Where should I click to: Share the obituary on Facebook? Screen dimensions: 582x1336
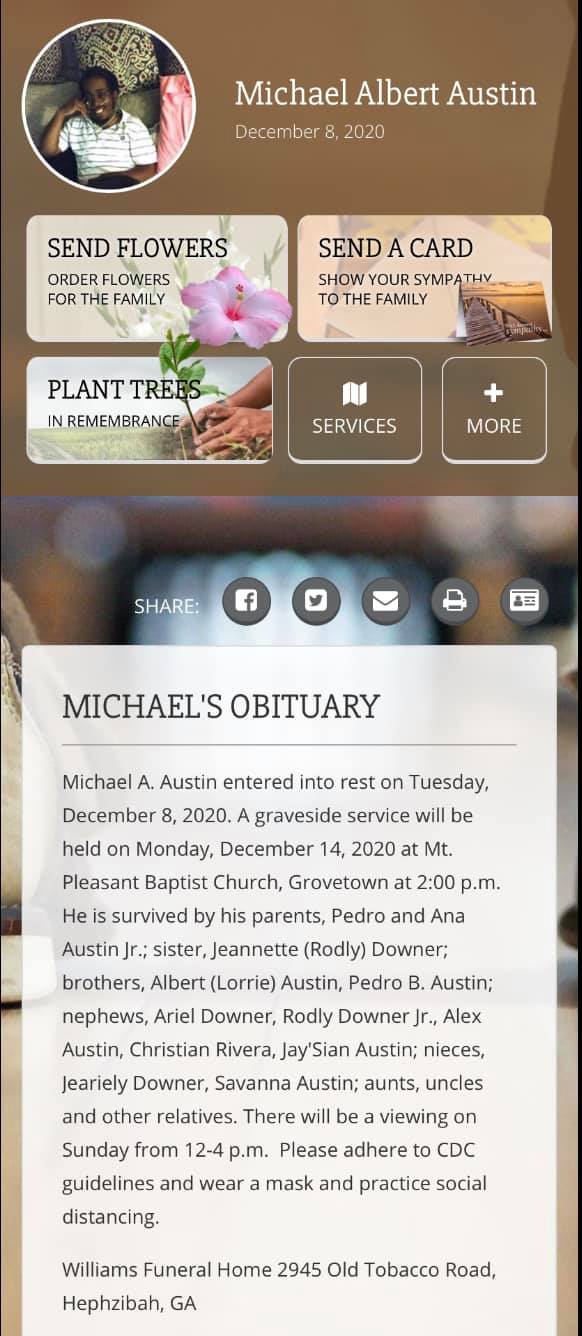(x=246, y=601)
